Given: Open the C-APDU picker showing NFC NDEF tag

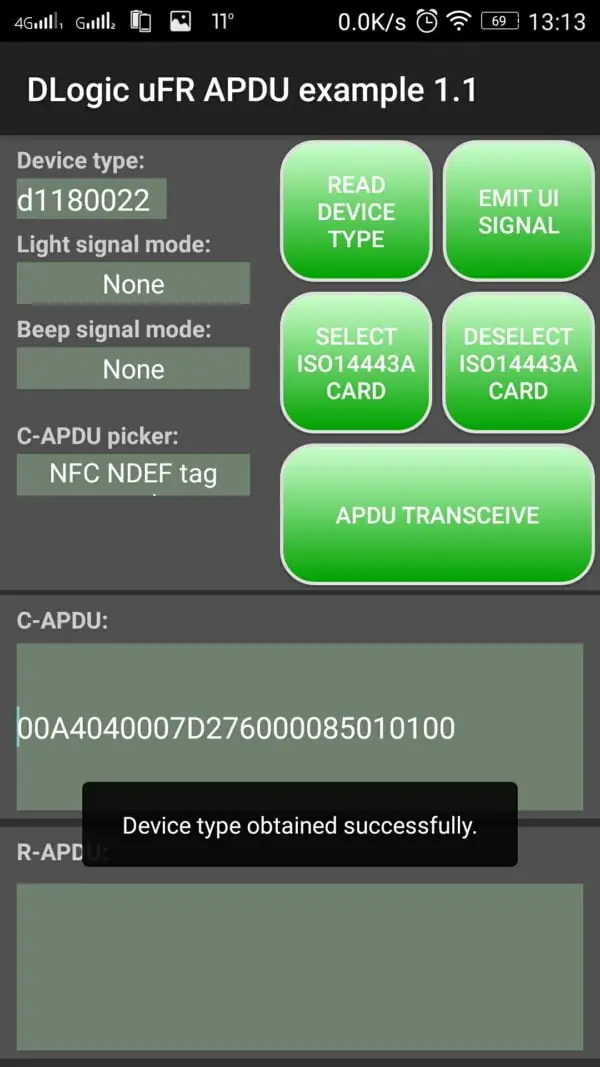Looking at the screenshot, I should point(133,474).
